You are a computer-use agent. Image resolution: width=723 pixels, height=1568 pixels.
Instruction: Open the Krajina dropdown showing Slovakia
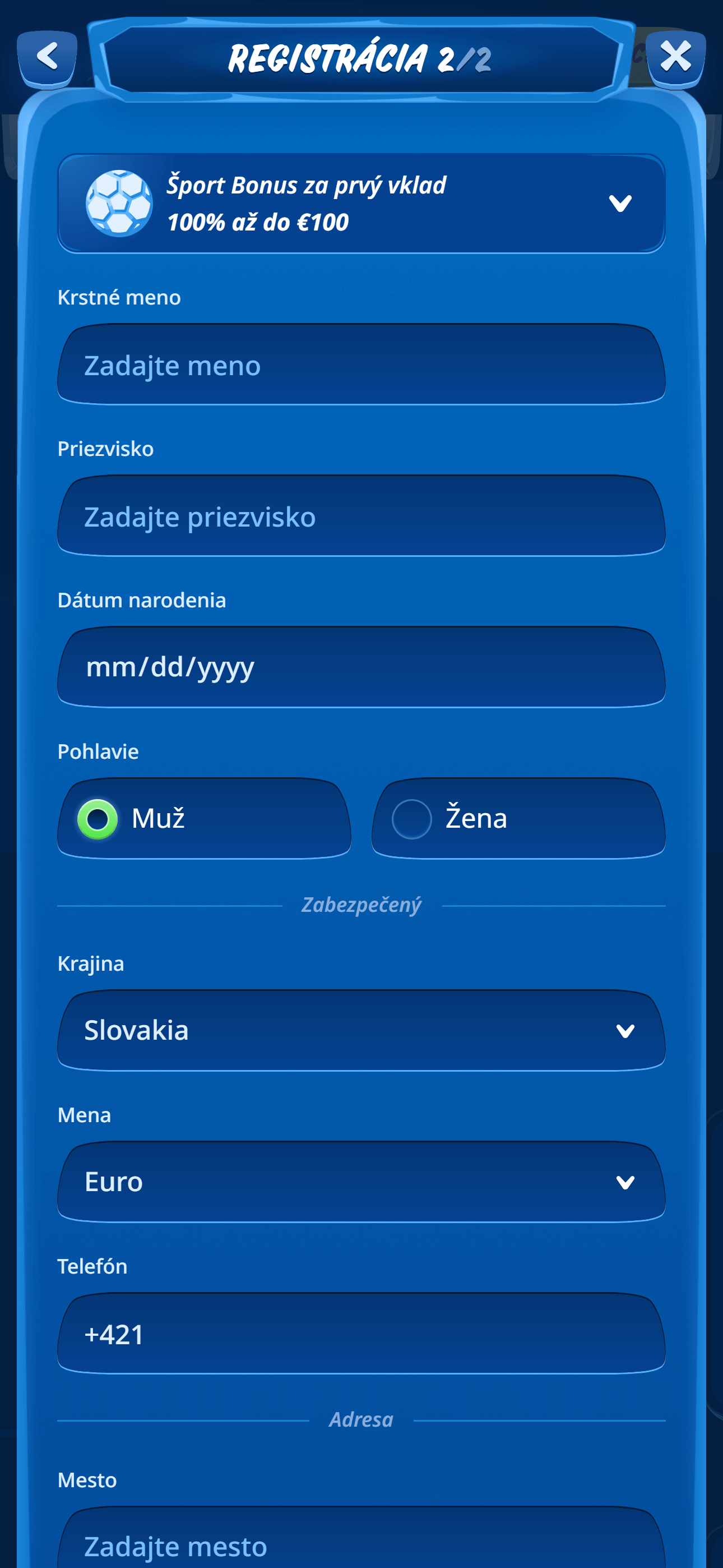click(x=361, y=1030)
